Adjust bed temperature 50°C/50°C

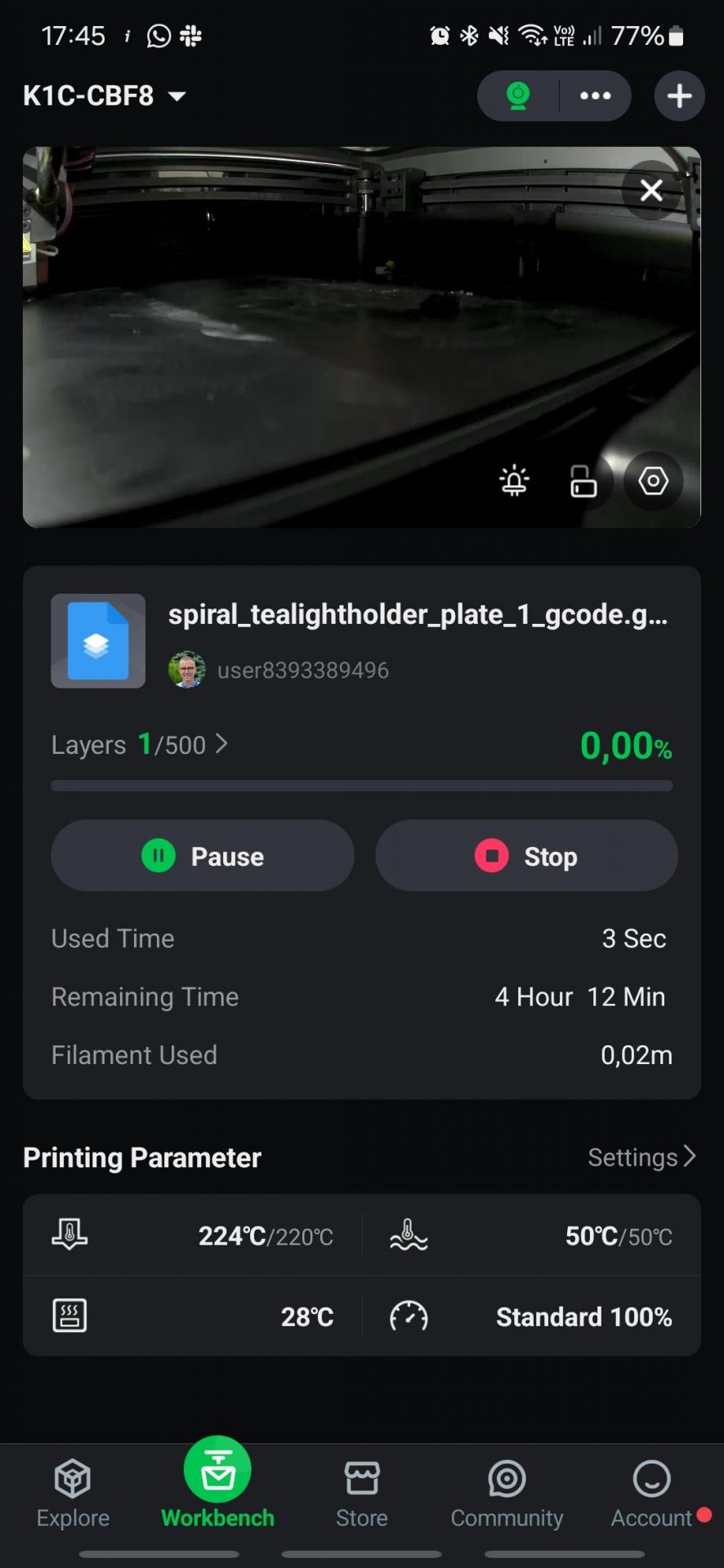click(531, 1236)
